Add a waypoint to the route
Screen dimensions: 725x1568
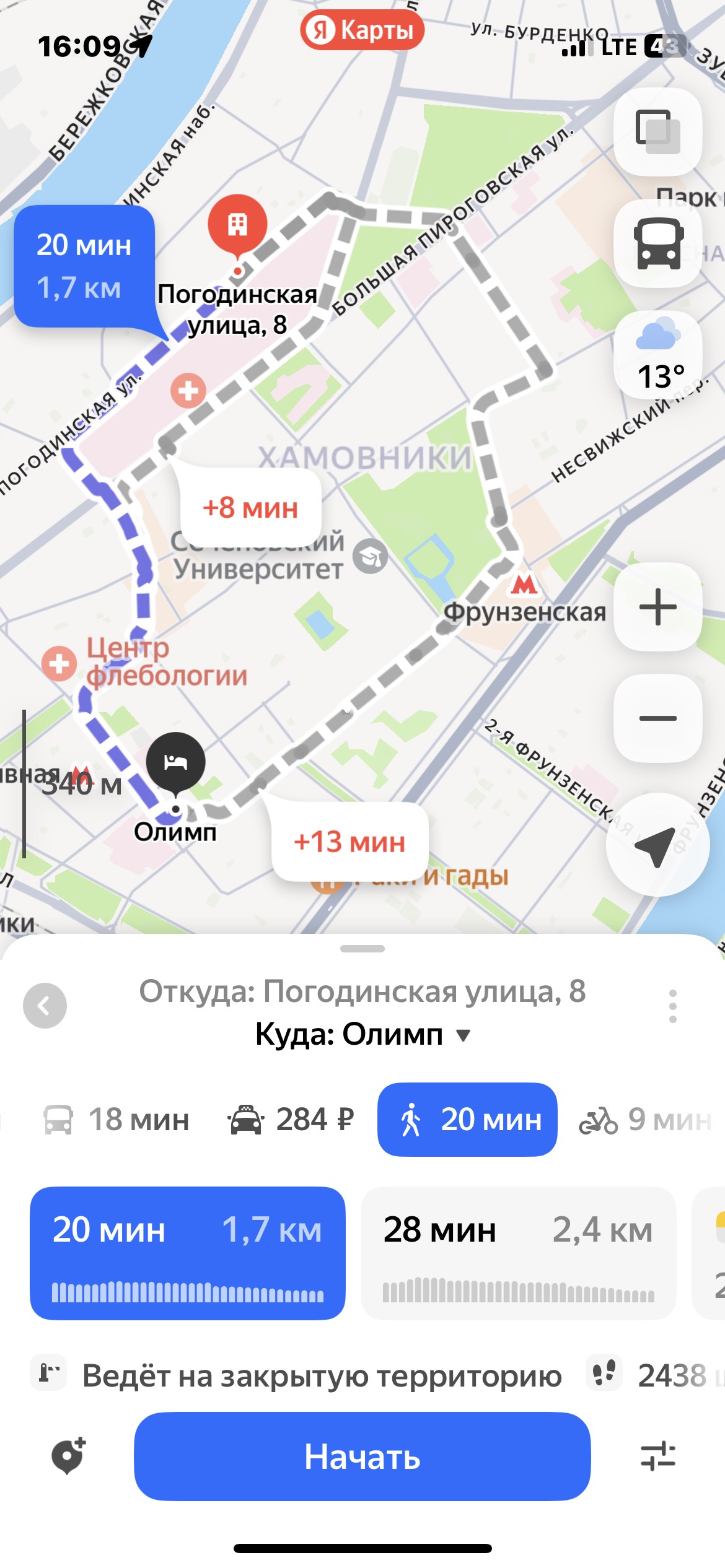68,1457
